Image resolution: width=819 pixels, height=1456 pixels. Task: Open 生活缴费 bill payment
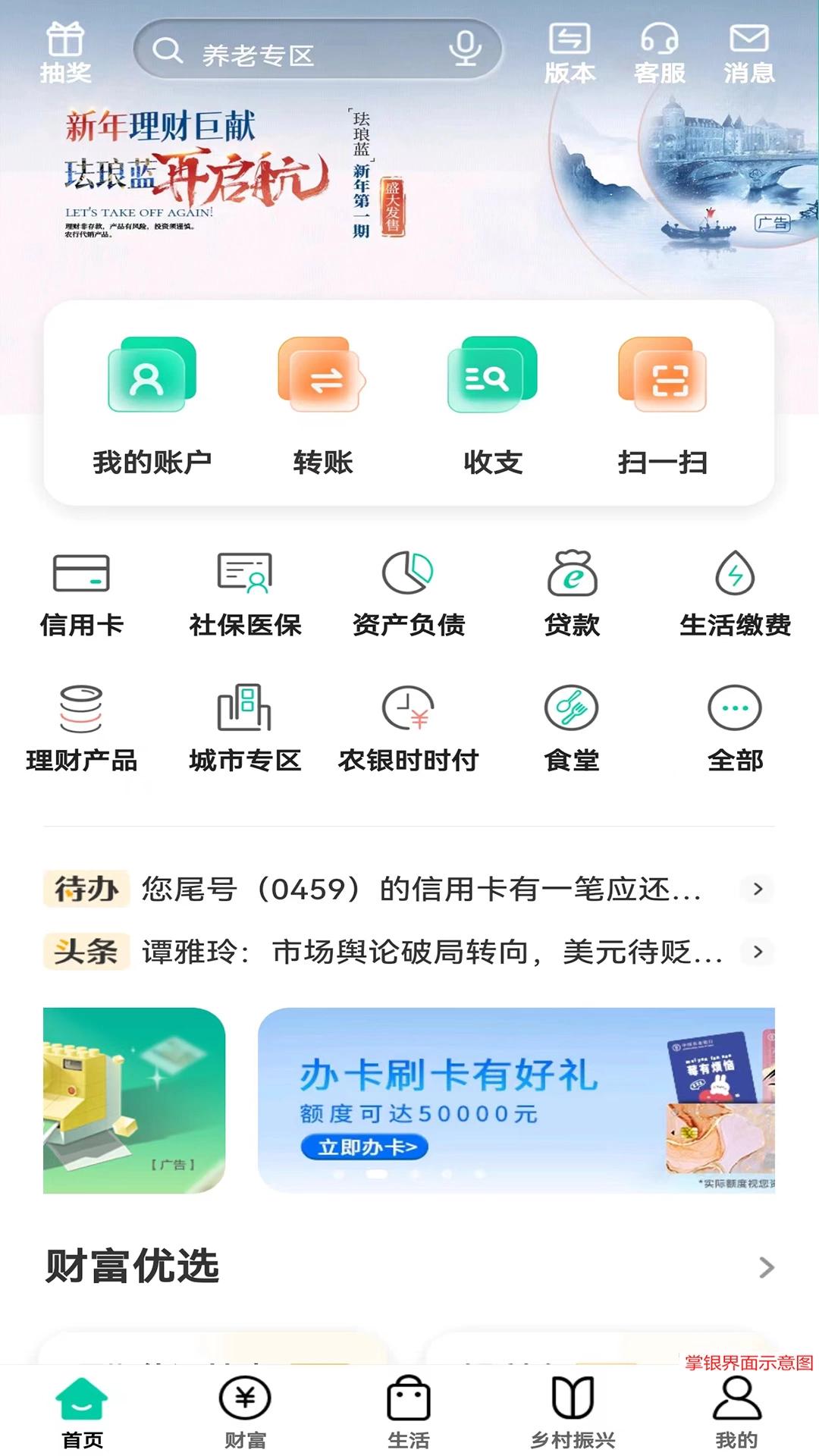pos(736,595)
